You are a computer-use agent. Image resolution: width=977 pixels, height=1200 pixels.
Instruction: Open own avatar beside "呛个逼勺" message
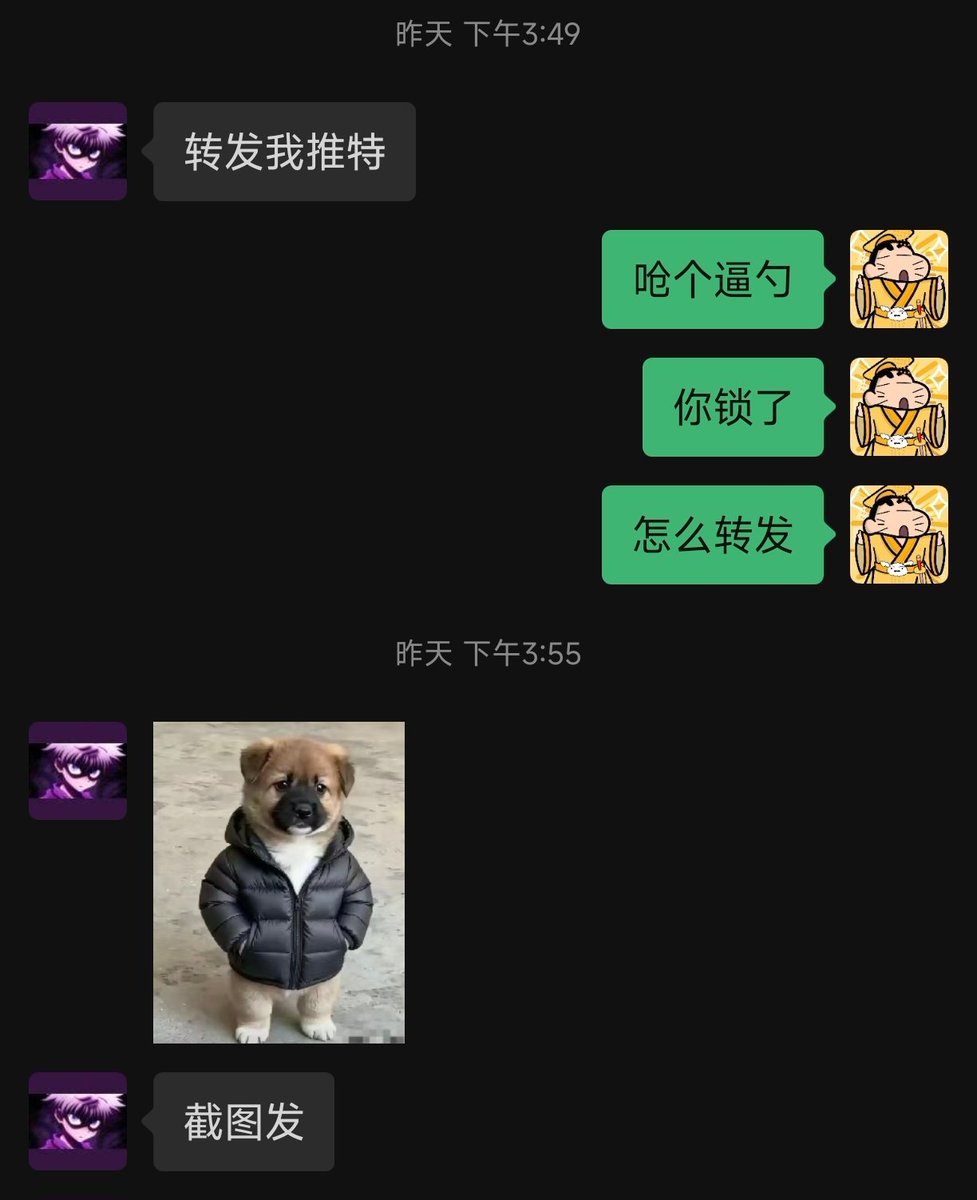(898, 279)
